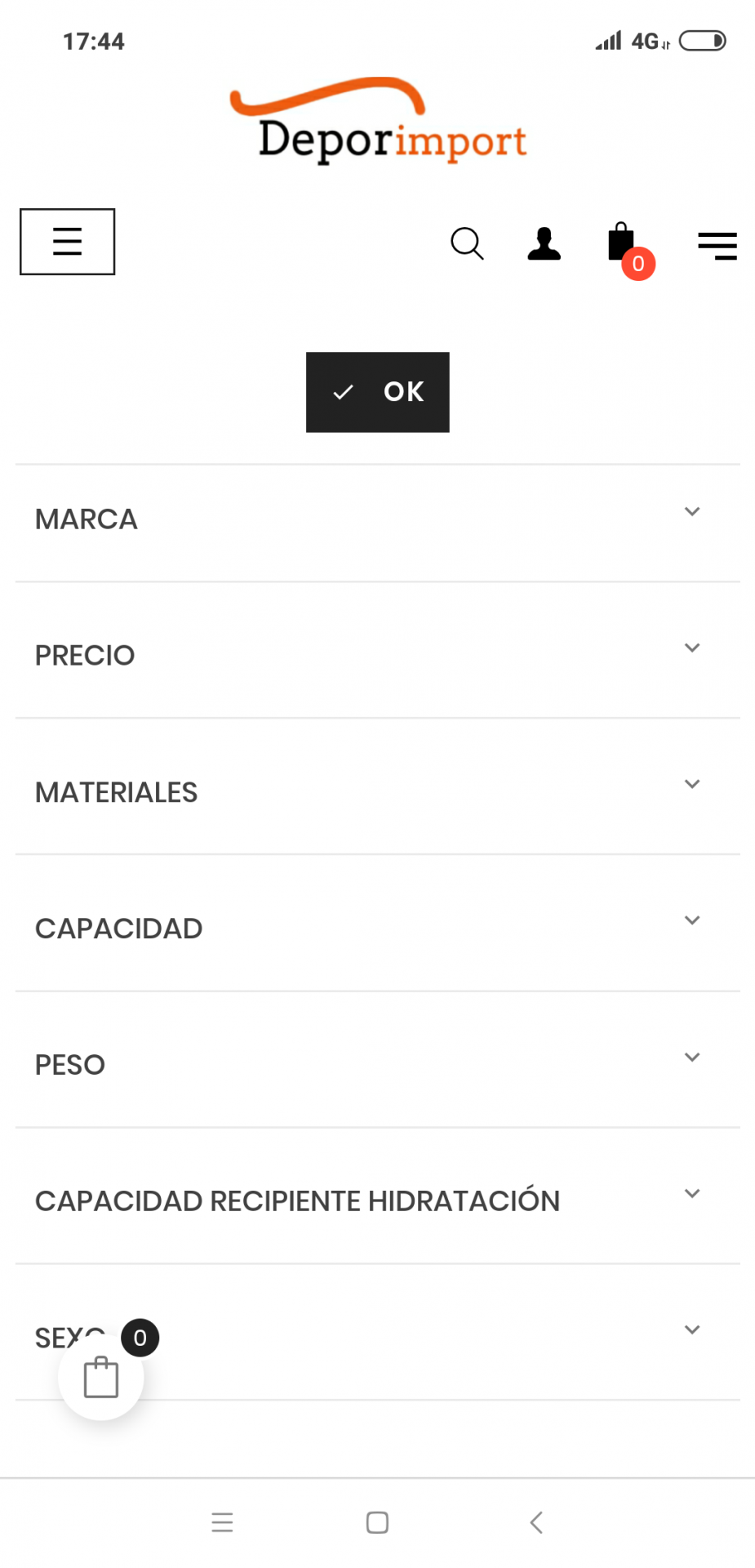Go back with the system back button
The image size is (755, 1568).
(x=536, y=1522)
